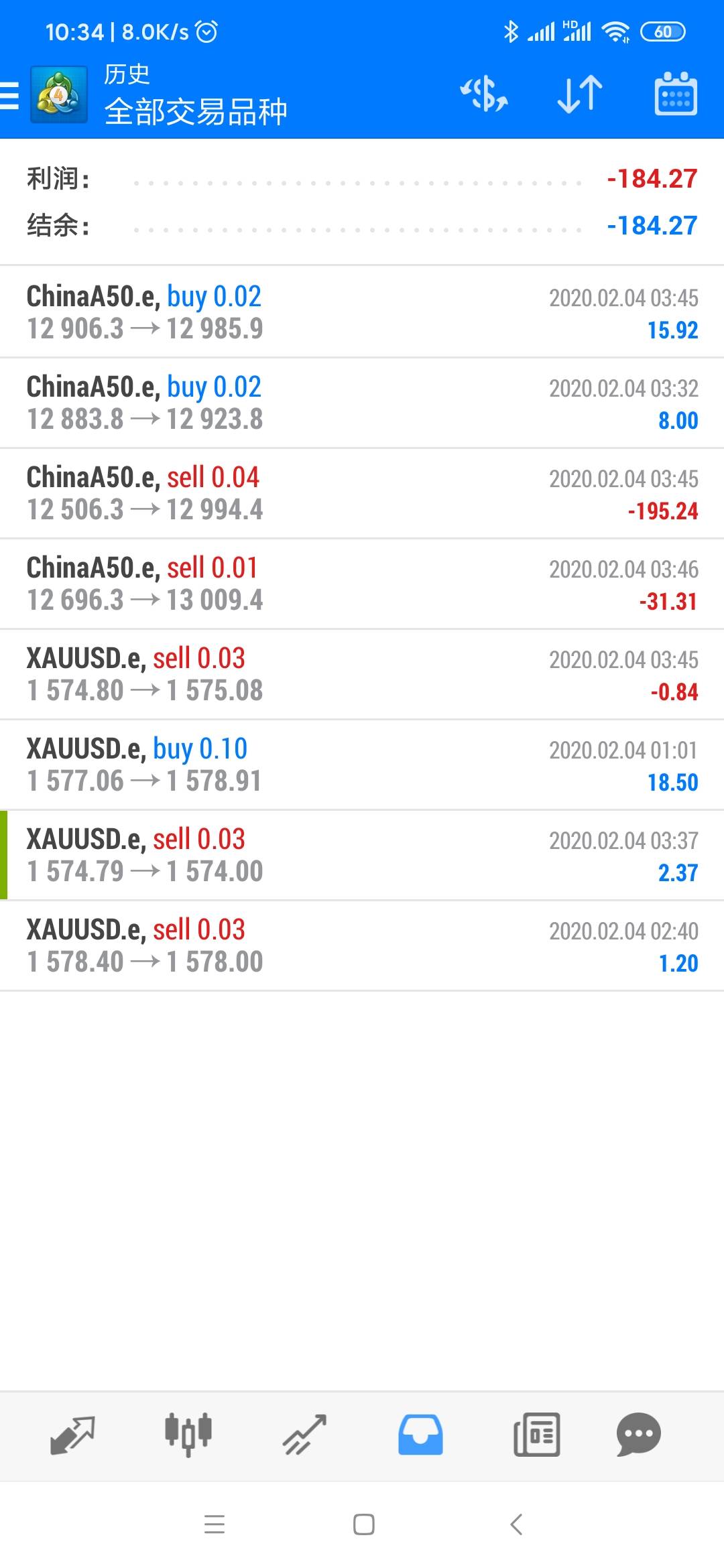The height and width of the screenshot is (1568, 724).
Task: Switch to the Messages chat tab
Action: pyautogui.click(x=638, y=1435)
